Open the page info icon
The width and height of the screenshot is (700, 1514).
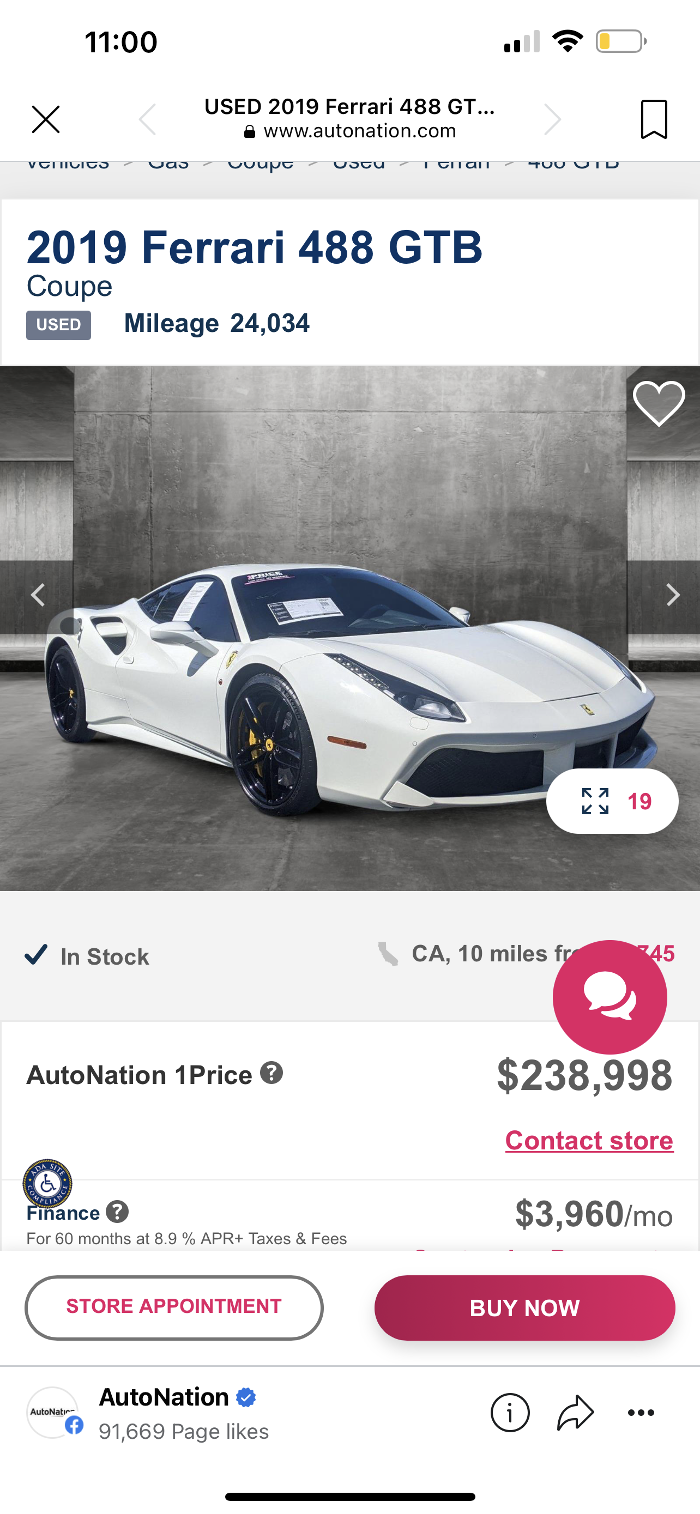pos(509,1413)
